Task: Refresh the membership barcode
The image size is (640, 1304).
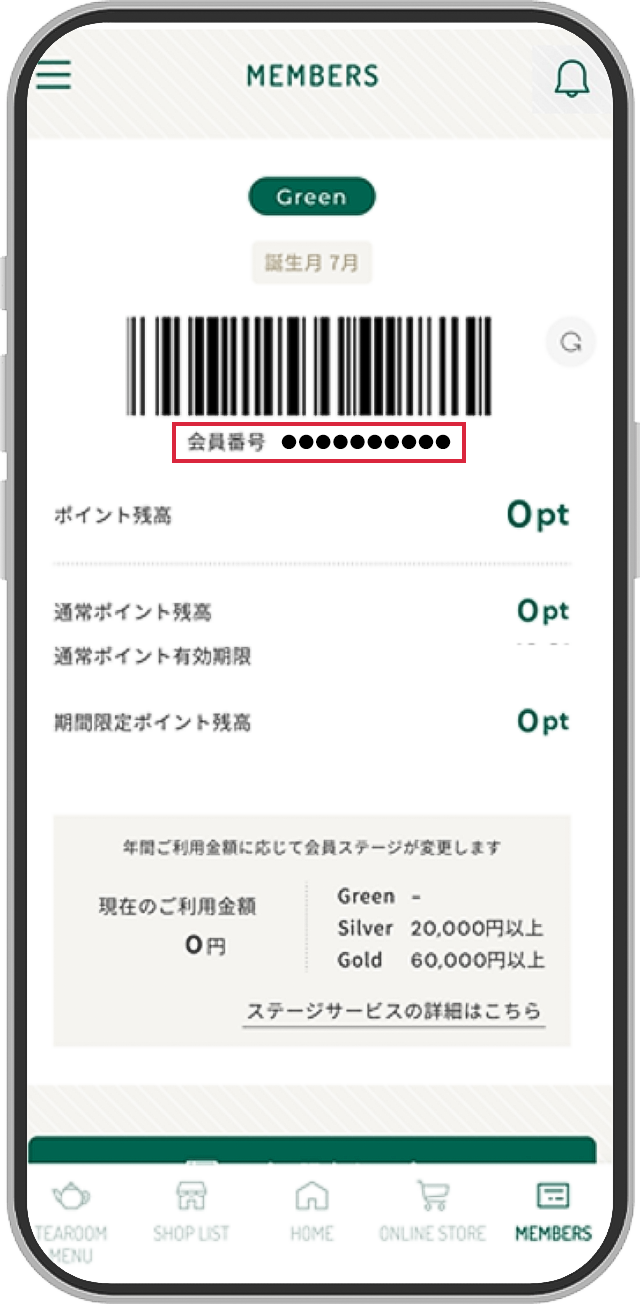Action: pos(571,343)
